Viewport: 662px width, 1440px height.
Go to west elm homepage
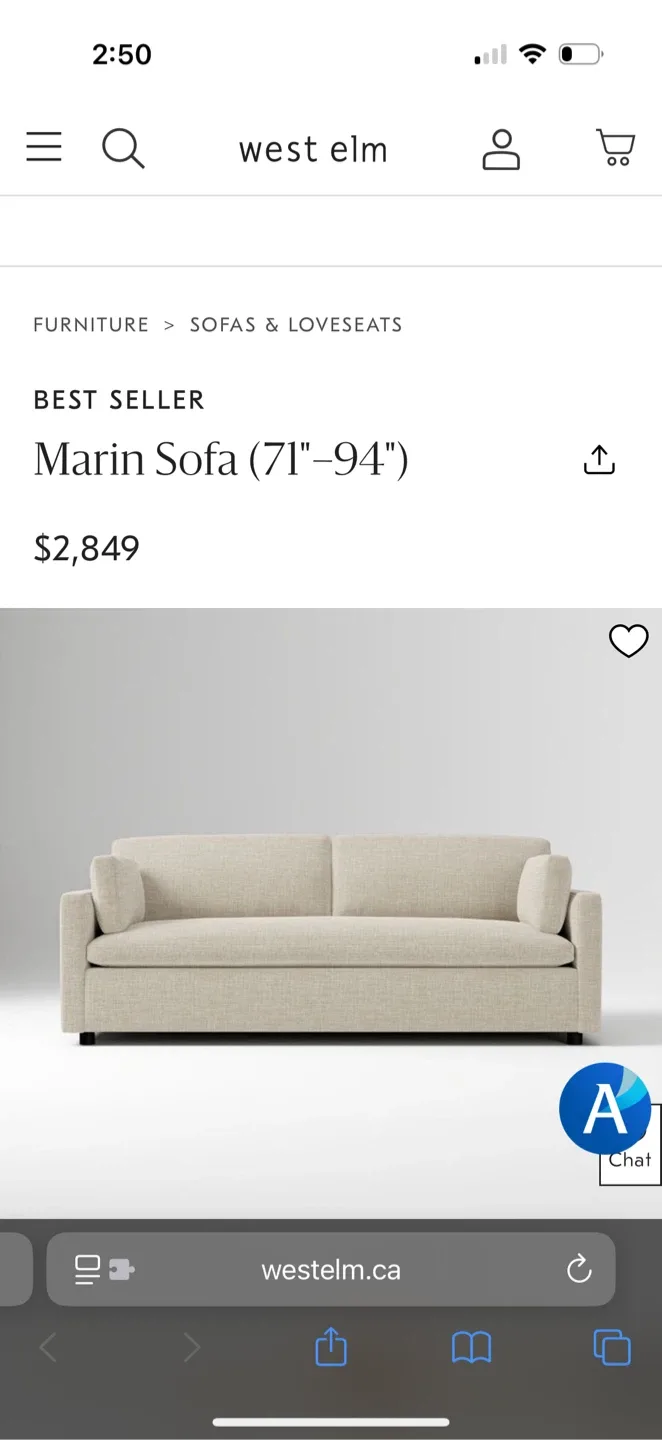[x=313, y=150]
